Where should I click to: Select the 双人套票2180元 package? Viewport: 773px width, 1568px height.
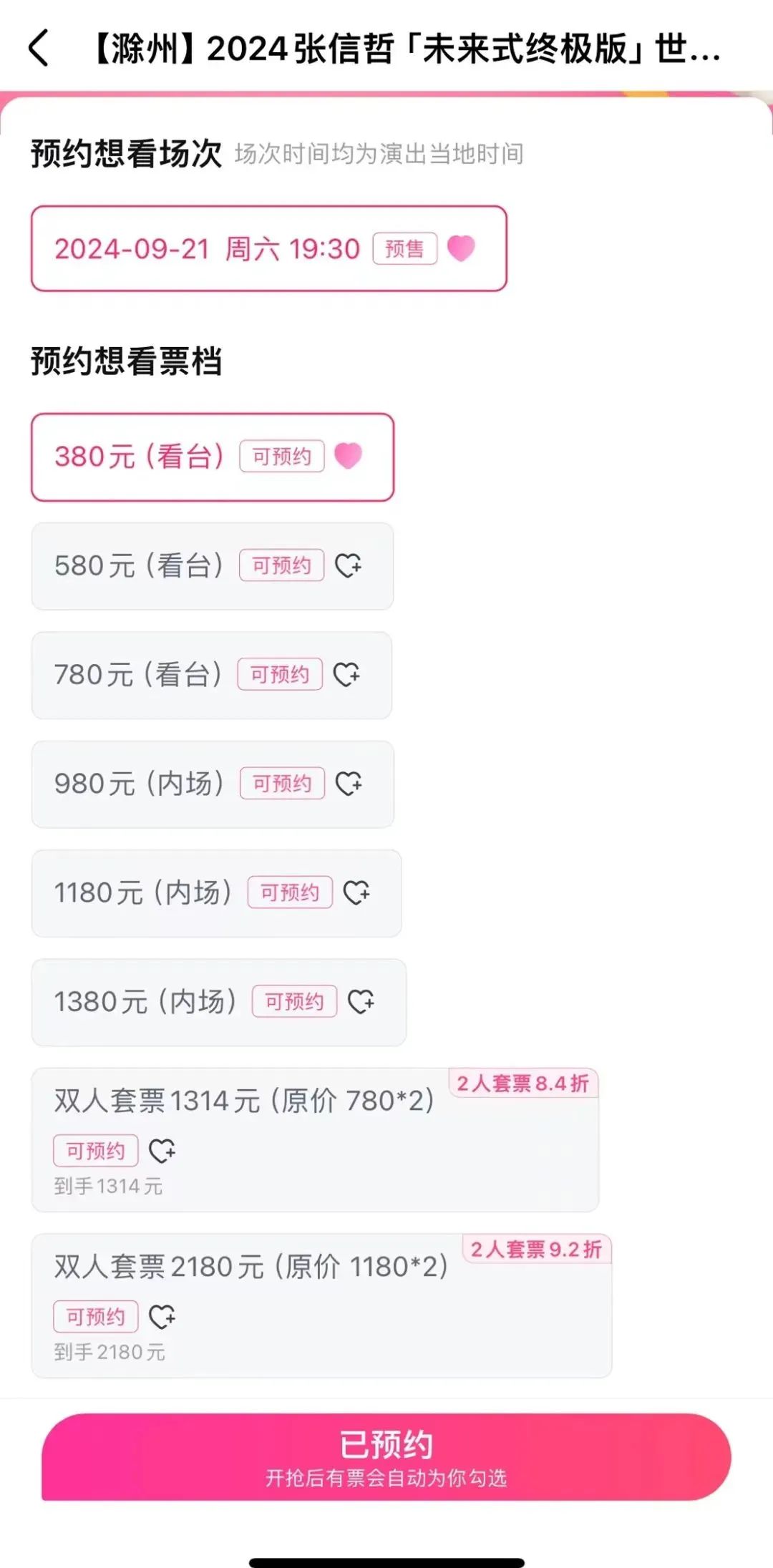(x=321, y=1305)
